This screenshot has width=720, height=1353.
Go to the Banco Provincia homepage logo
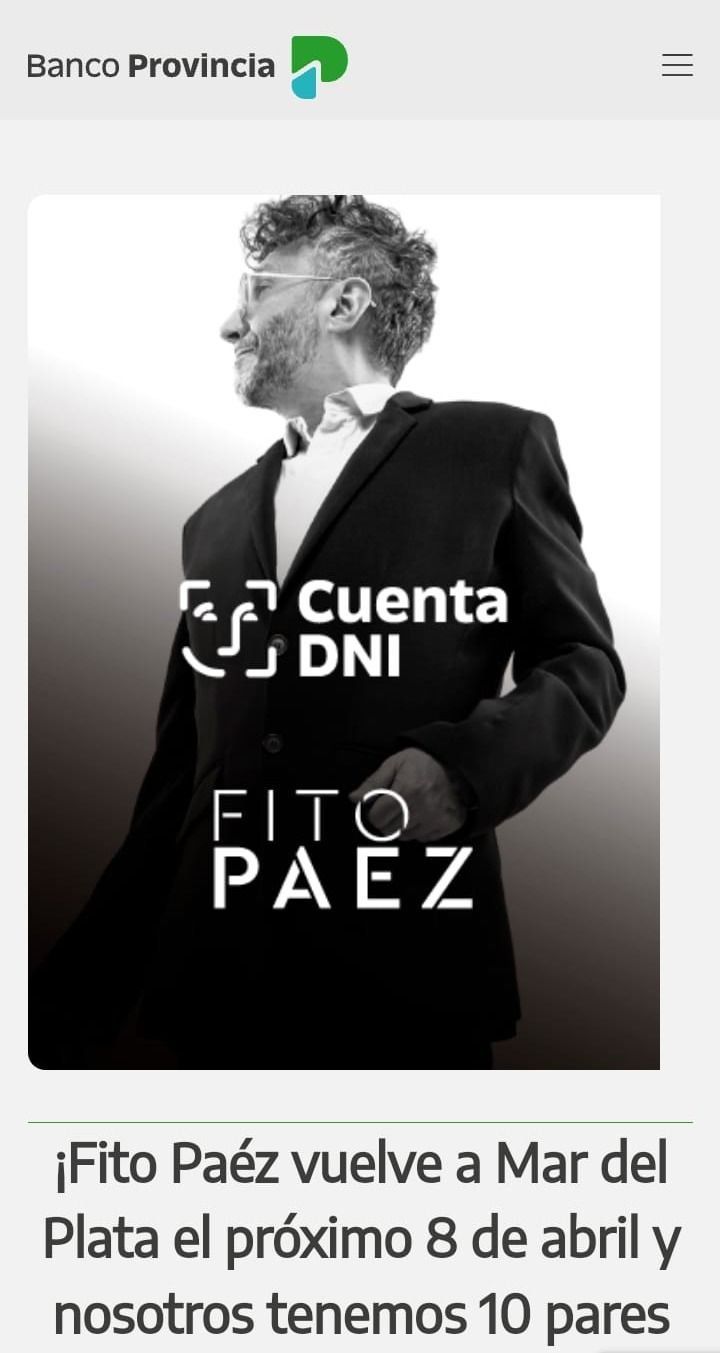[187, 66]
